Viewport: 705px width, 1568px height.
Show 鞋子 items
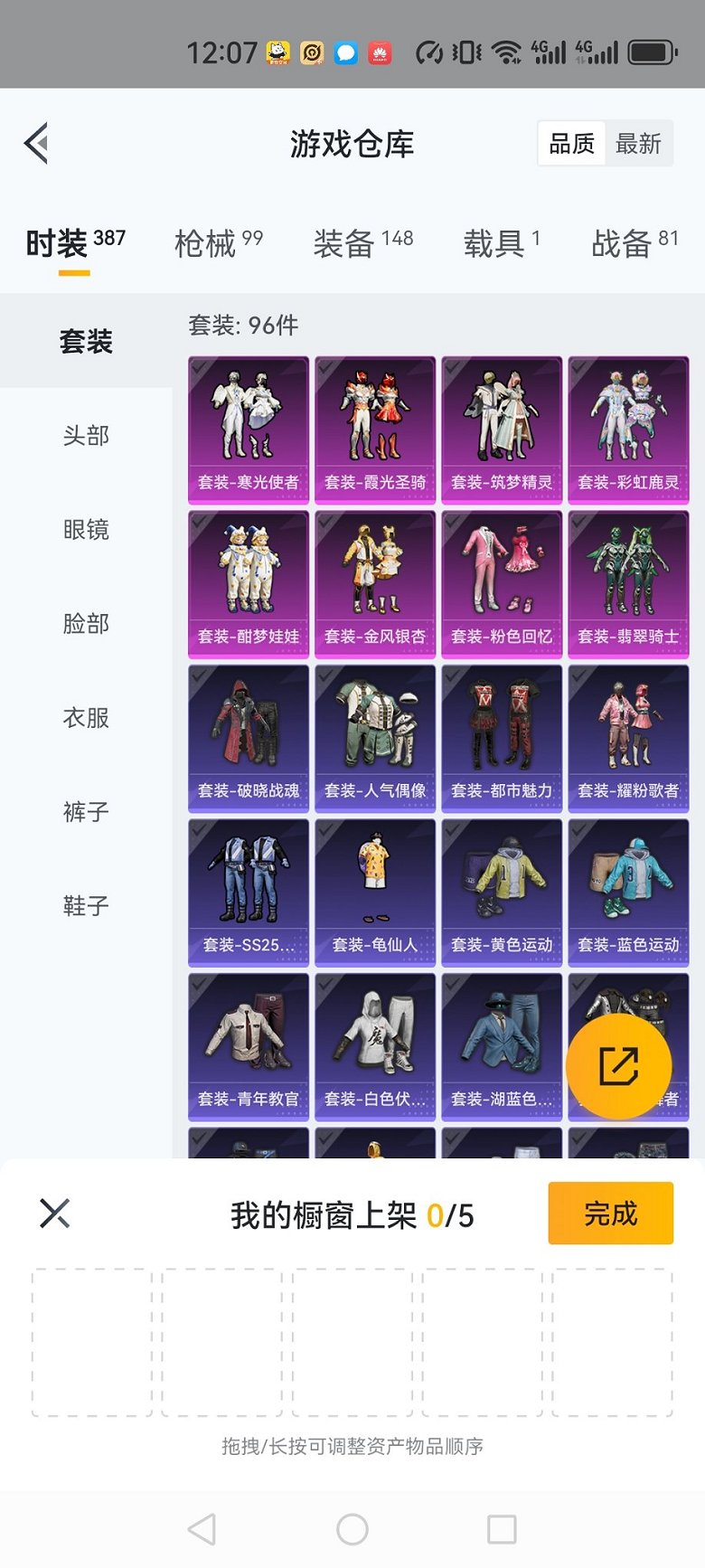tap(86, 905)
